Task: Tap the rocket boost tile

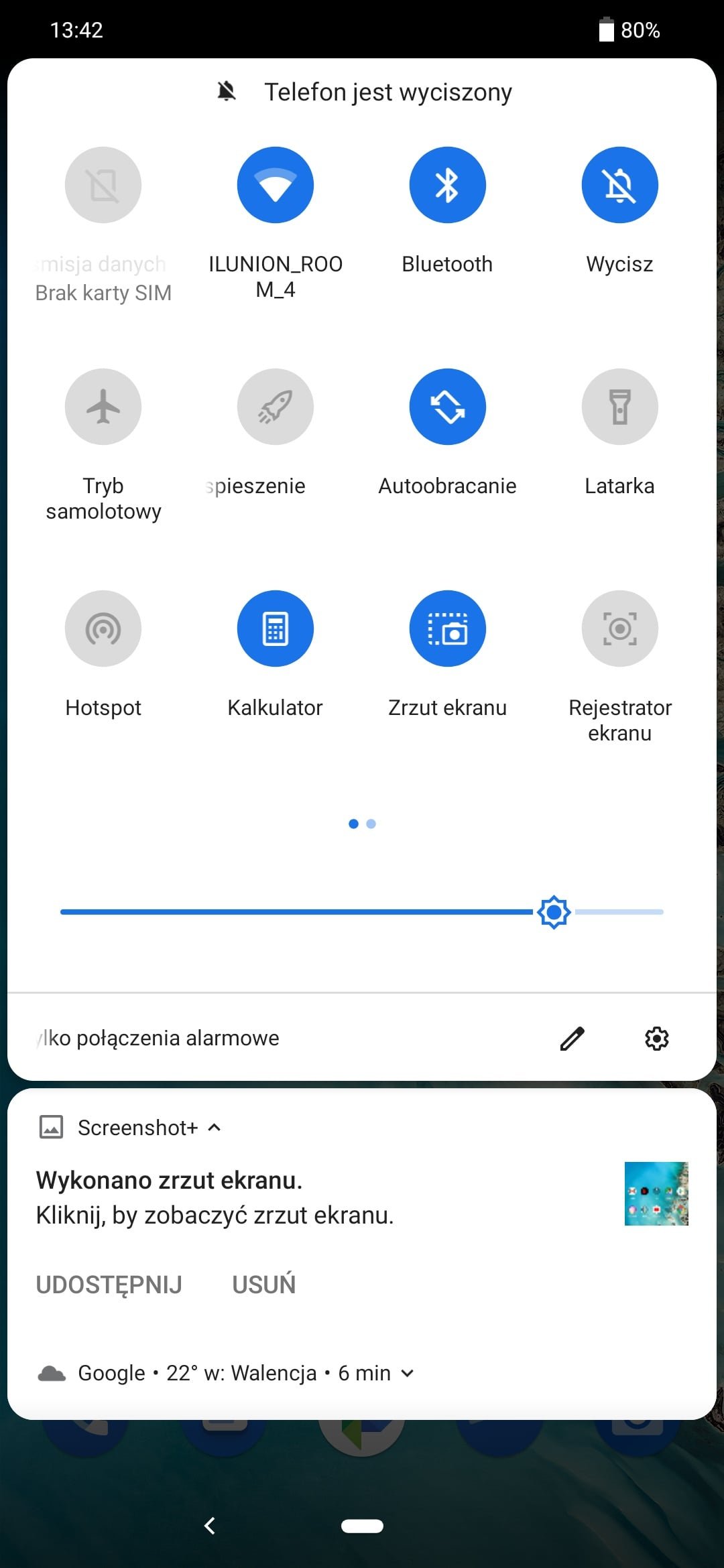Action: point(276,407)
